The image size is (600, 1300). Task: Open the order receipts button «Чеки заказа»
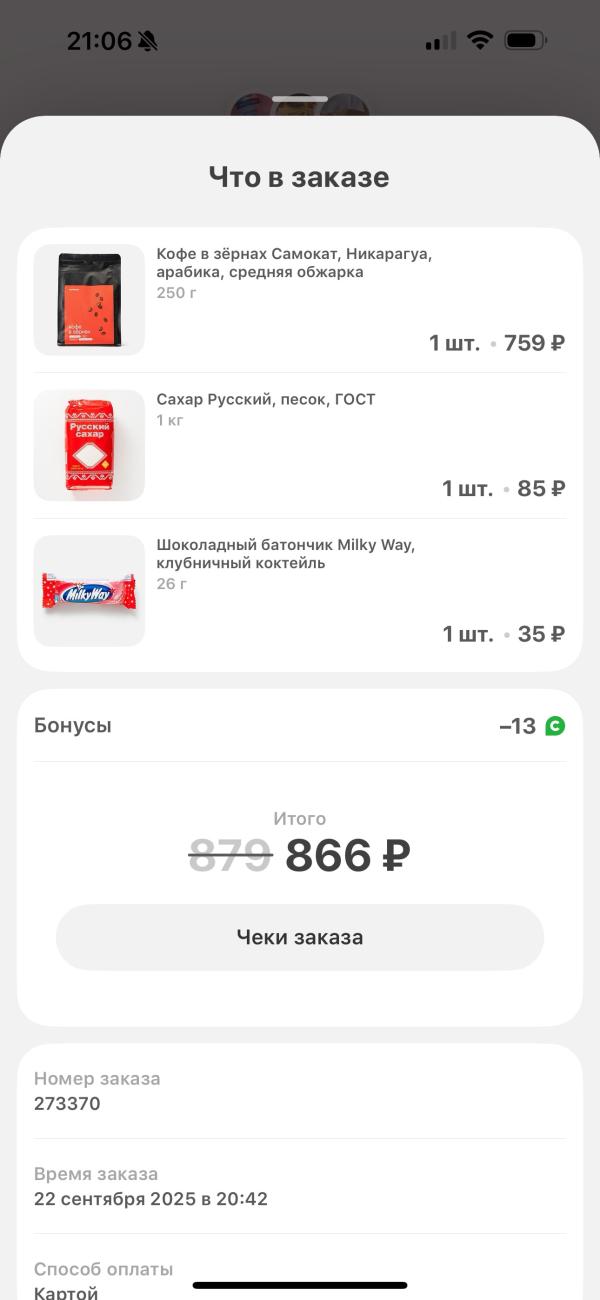(x=299, y=937)
